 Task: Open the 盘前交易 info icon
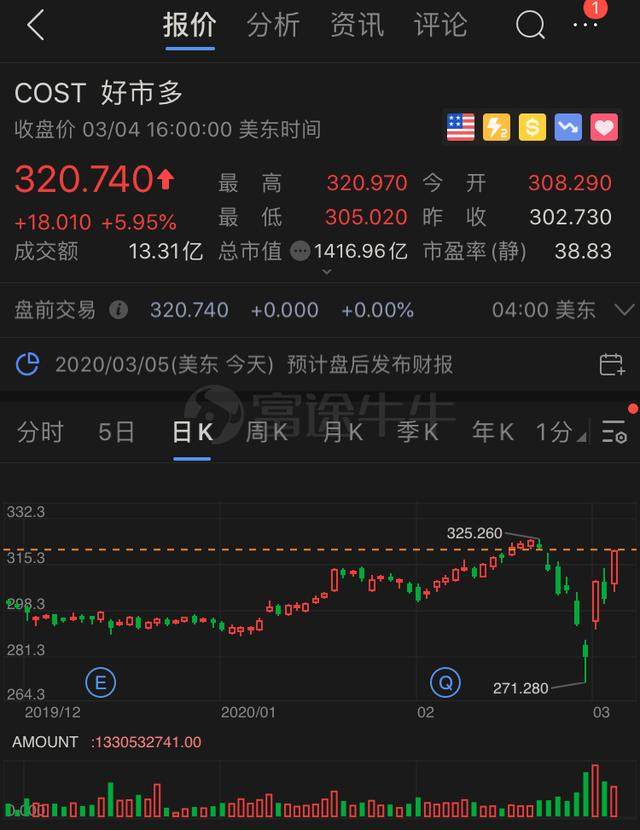tap(118, 310)
